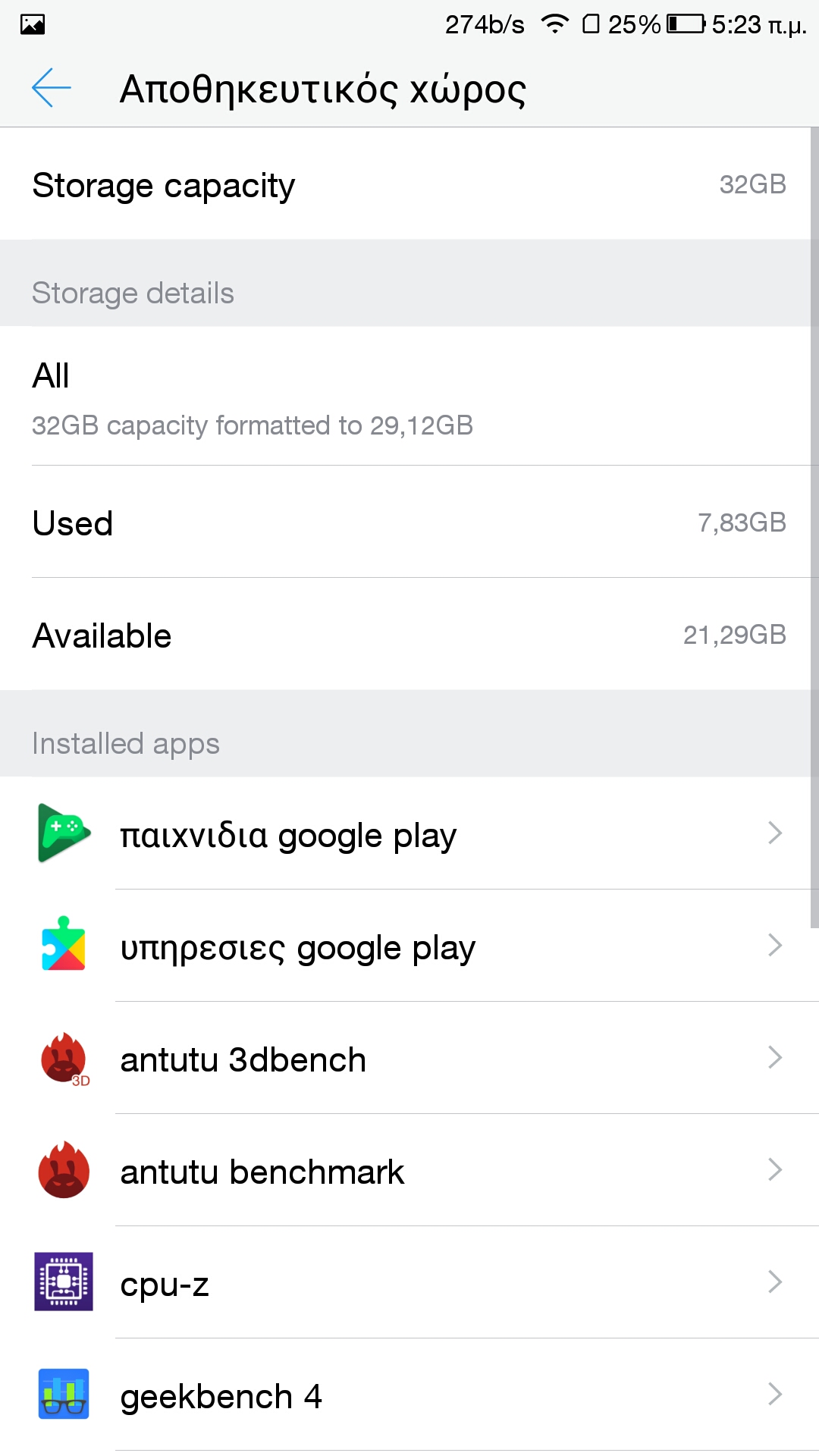Open antutu benchmark storage info

click(409, 1171)
